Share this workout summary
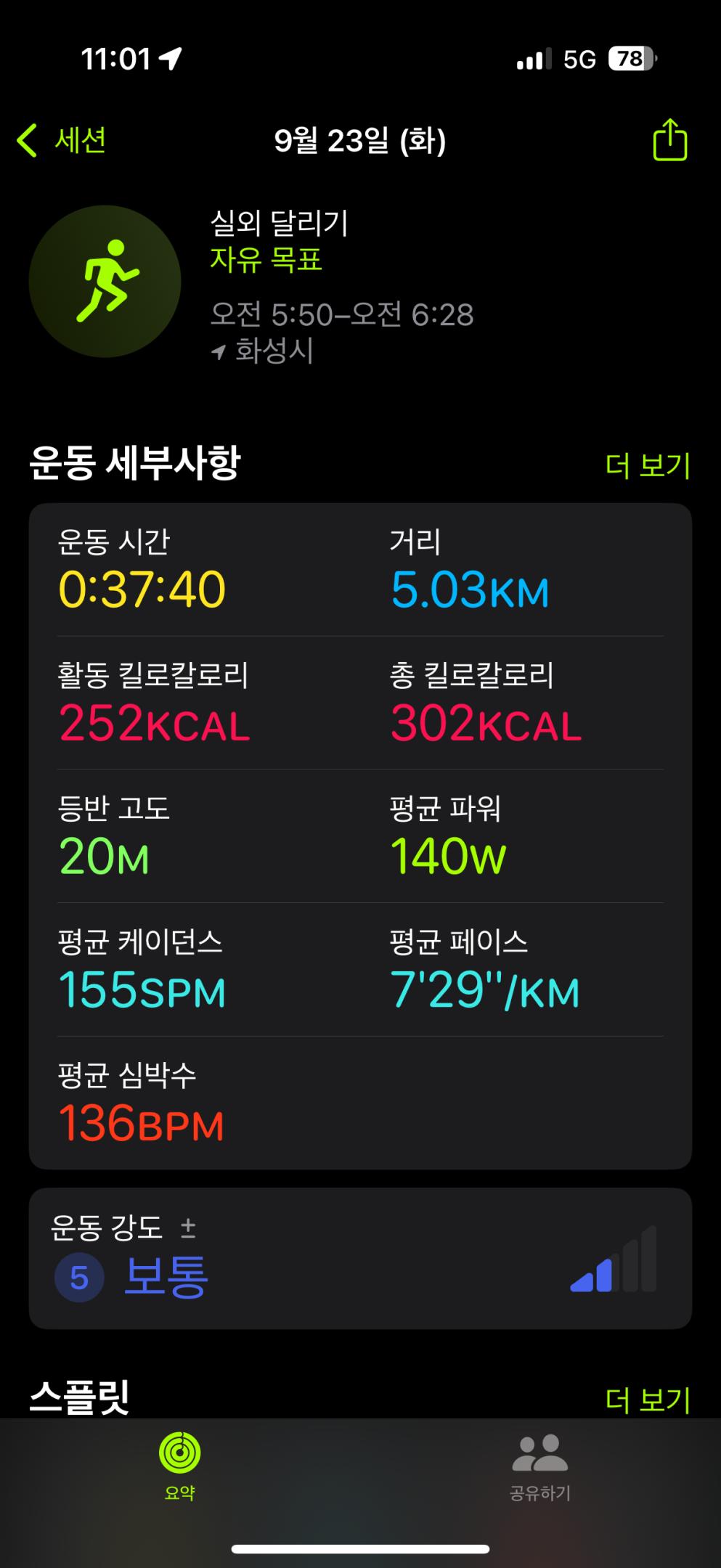 coord(669,140)
